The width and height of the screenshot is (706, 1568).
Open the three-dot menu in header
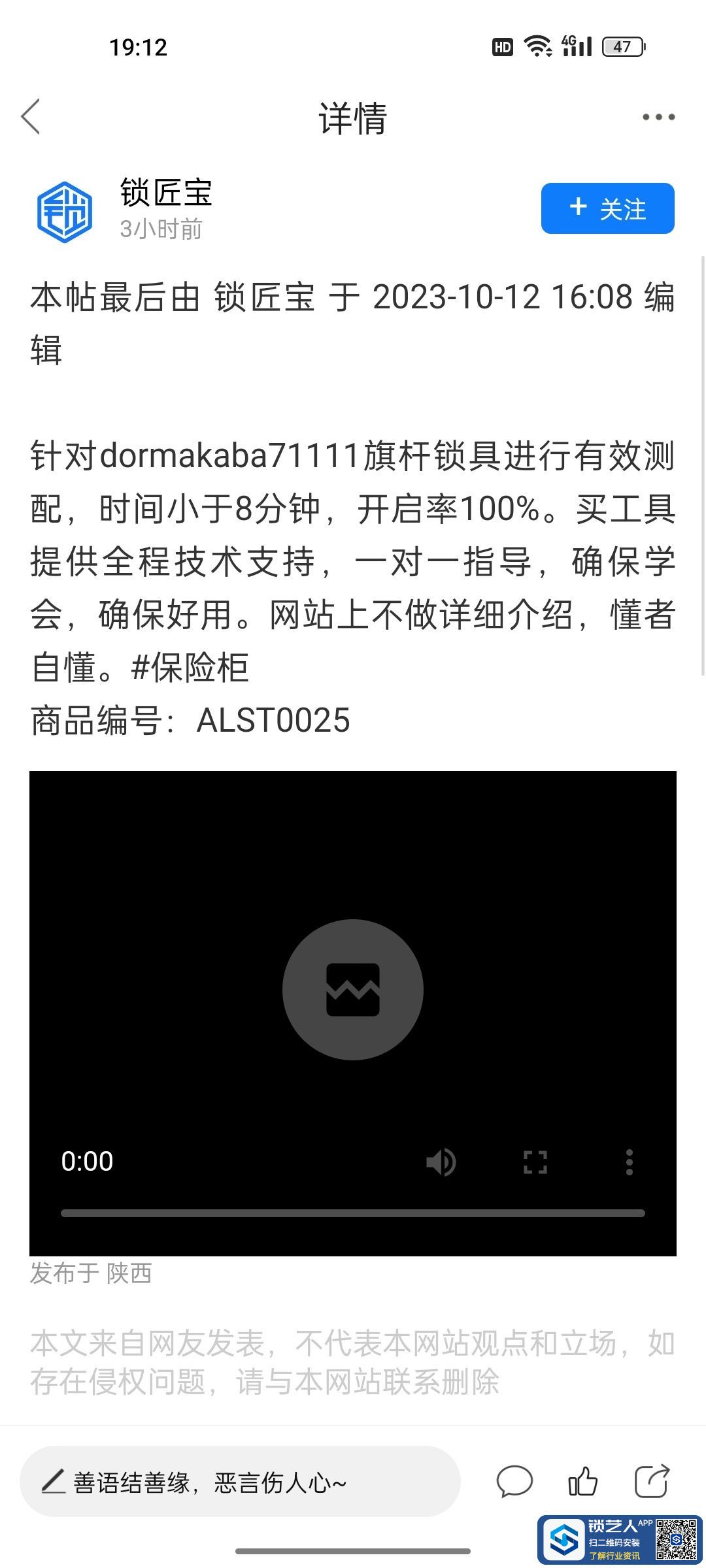[x=658, y=118]
